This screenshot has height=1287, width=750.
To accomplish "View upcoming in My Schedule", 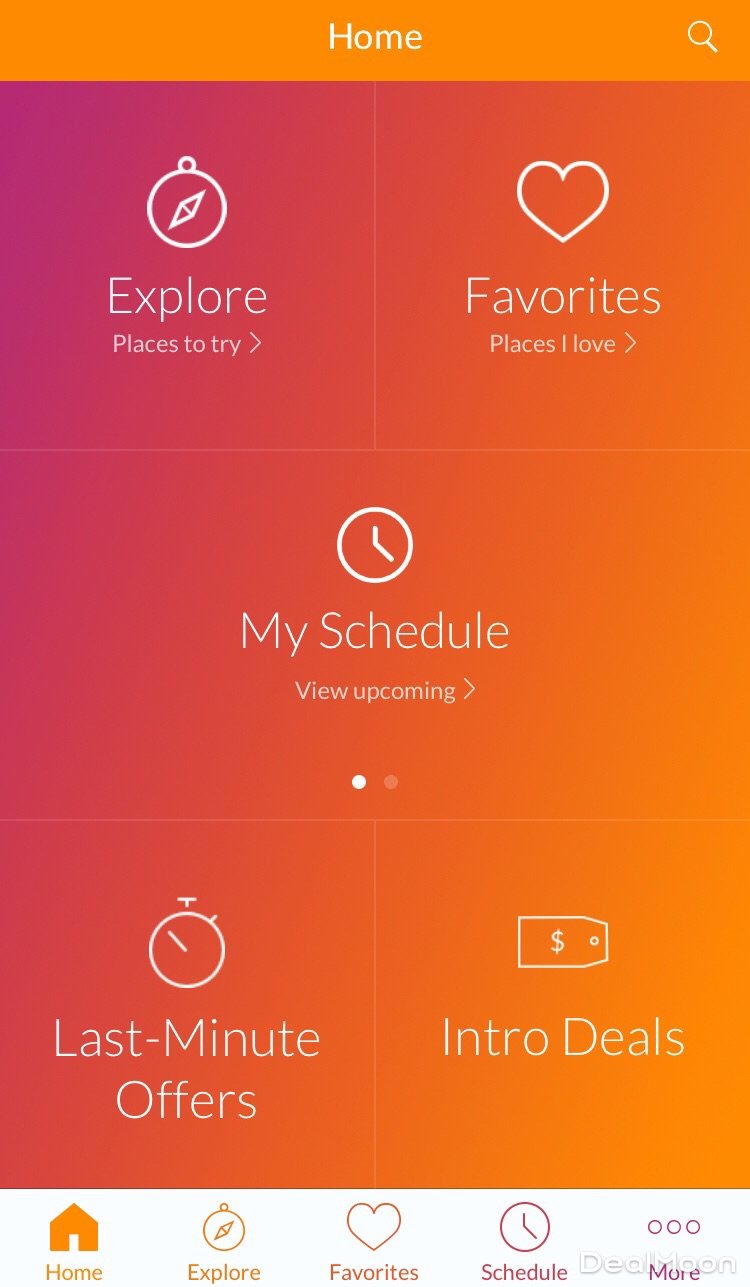I will (384, 690).
